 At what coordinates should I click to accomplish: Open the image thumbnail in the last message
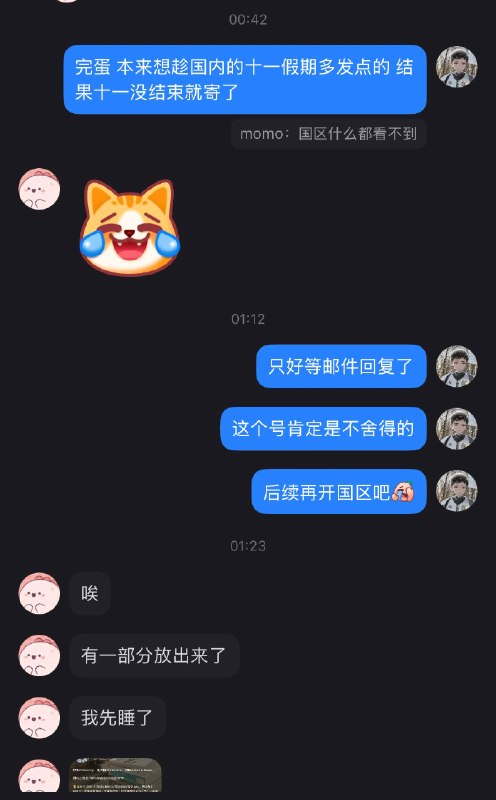pyautogui.click(x=115, y=776)
